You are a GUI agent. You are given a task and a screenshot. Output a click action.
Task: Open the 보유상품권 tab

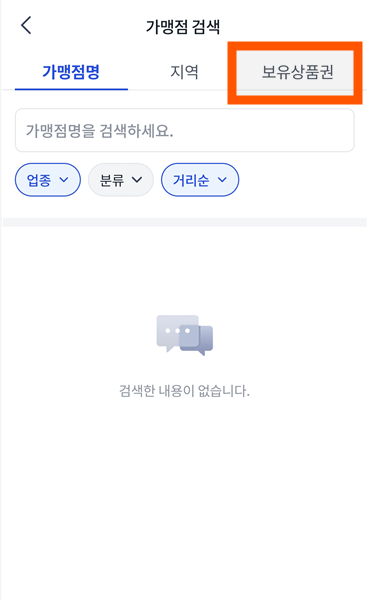[x=295, y=72]
